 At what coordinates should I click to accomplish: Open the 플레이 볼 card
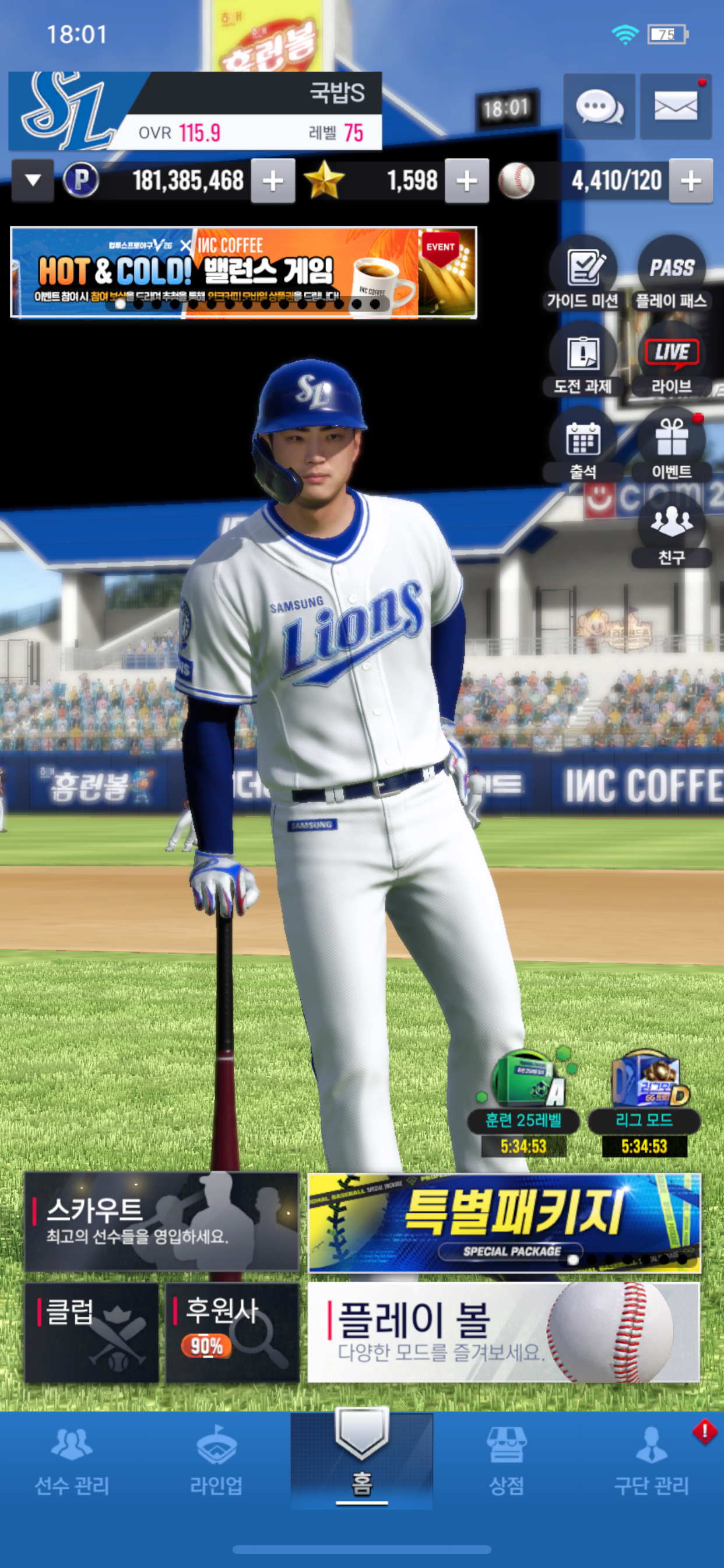click(x=504, y=1332)
